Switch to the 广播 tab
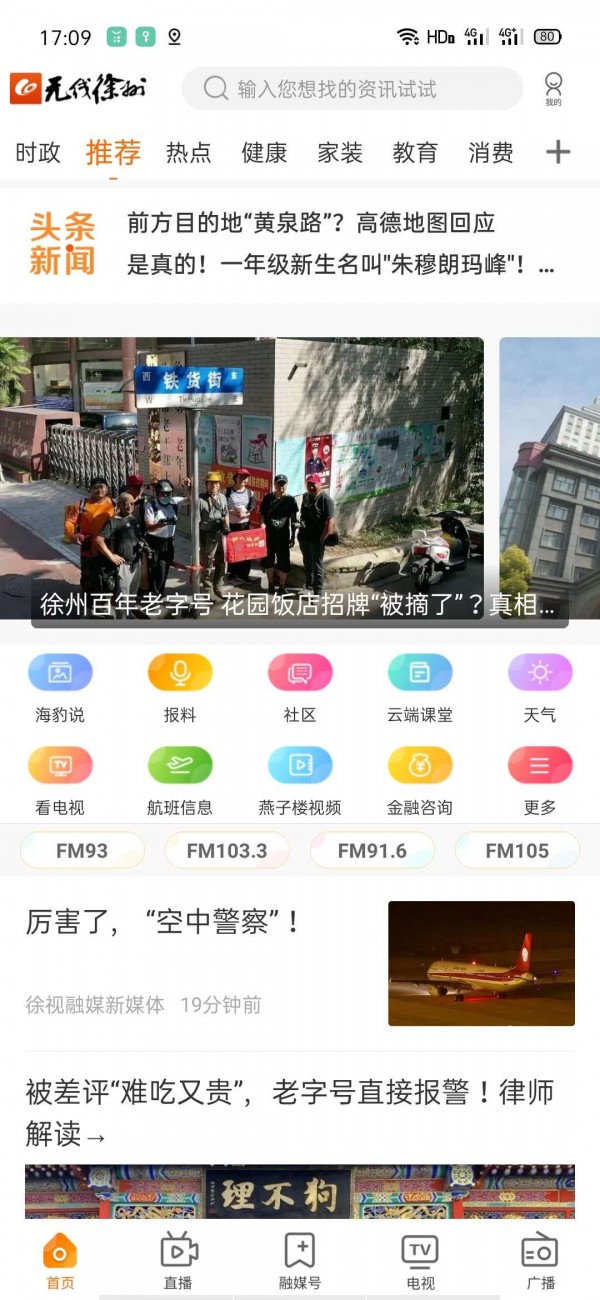Viewport: 600px width, 1300px height. coord(540,1260)
